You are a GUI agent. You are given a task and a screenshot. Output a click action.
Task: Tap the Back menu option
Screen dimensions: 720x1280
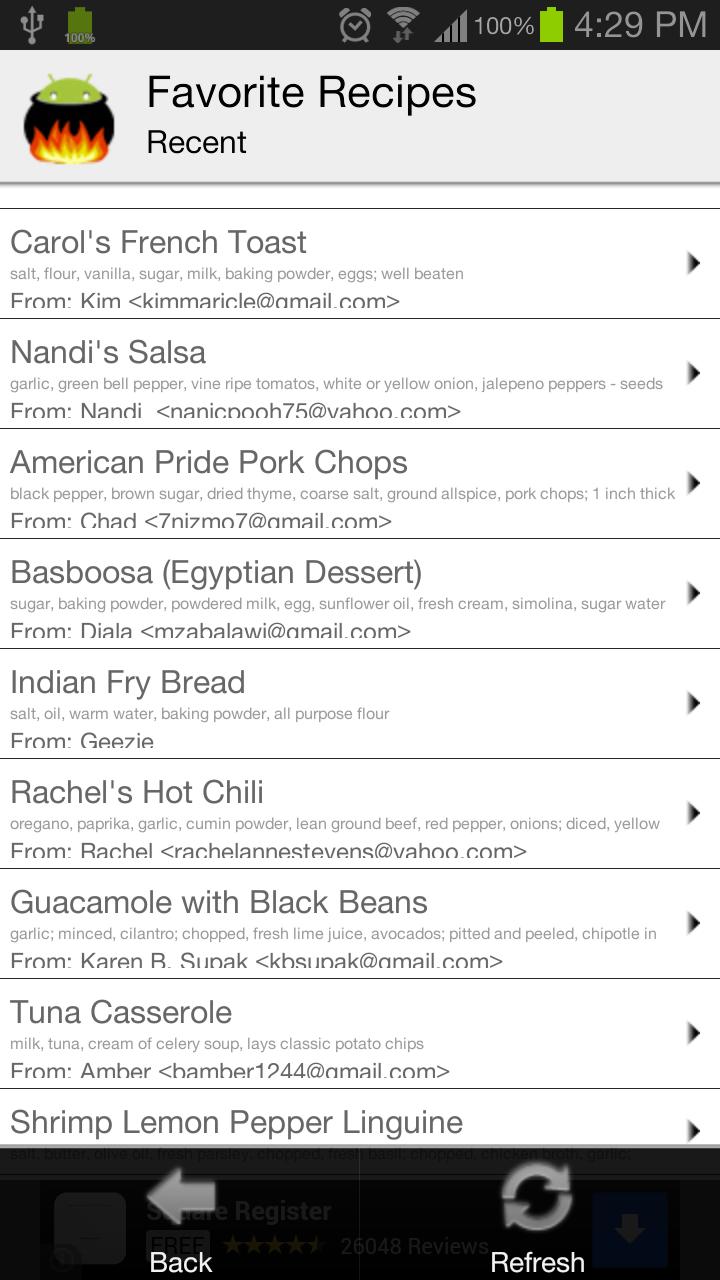coord(180,1214)
